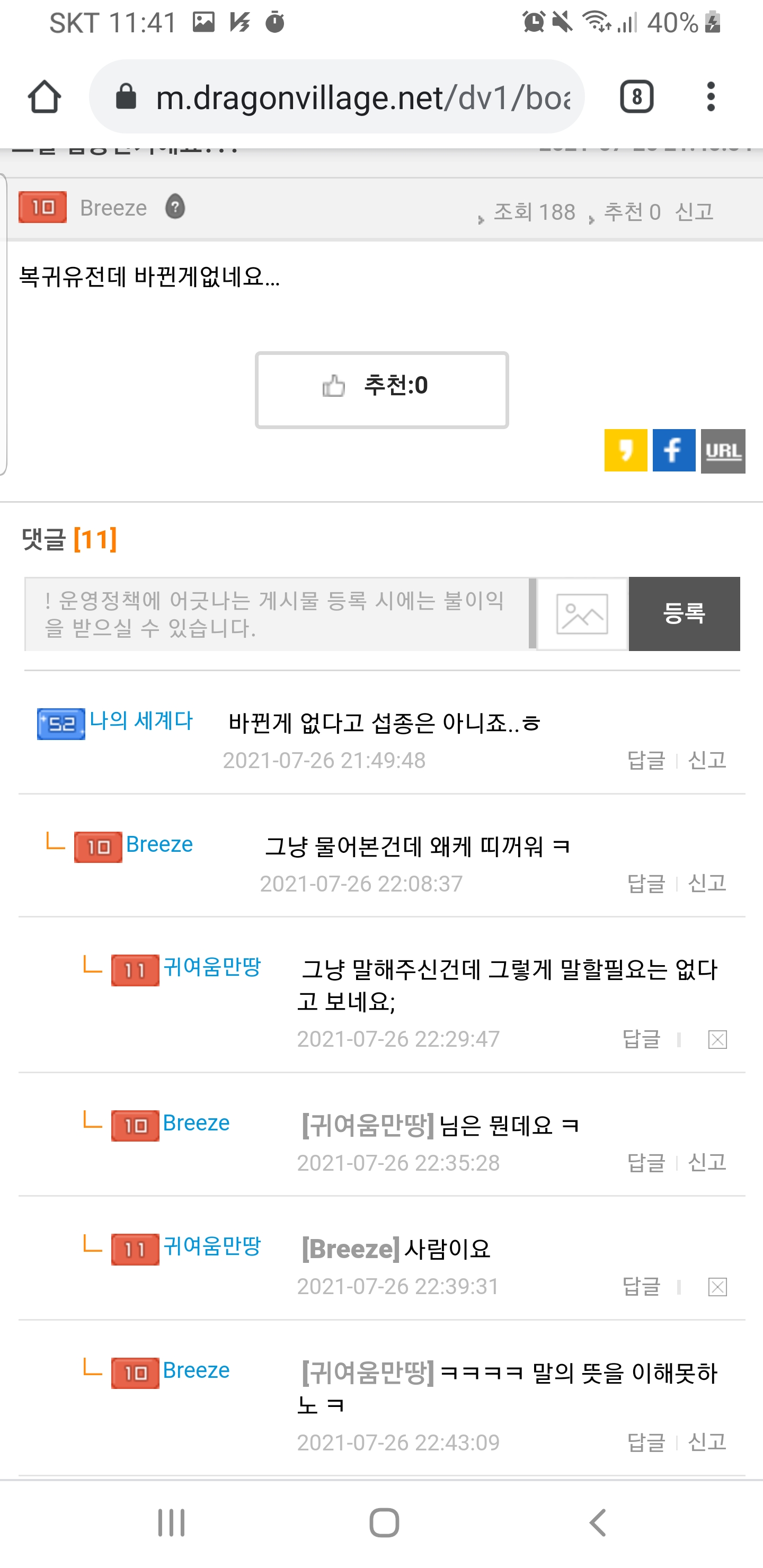Copy the post URL
The image size is (763, 1568).
coord(723,451)
